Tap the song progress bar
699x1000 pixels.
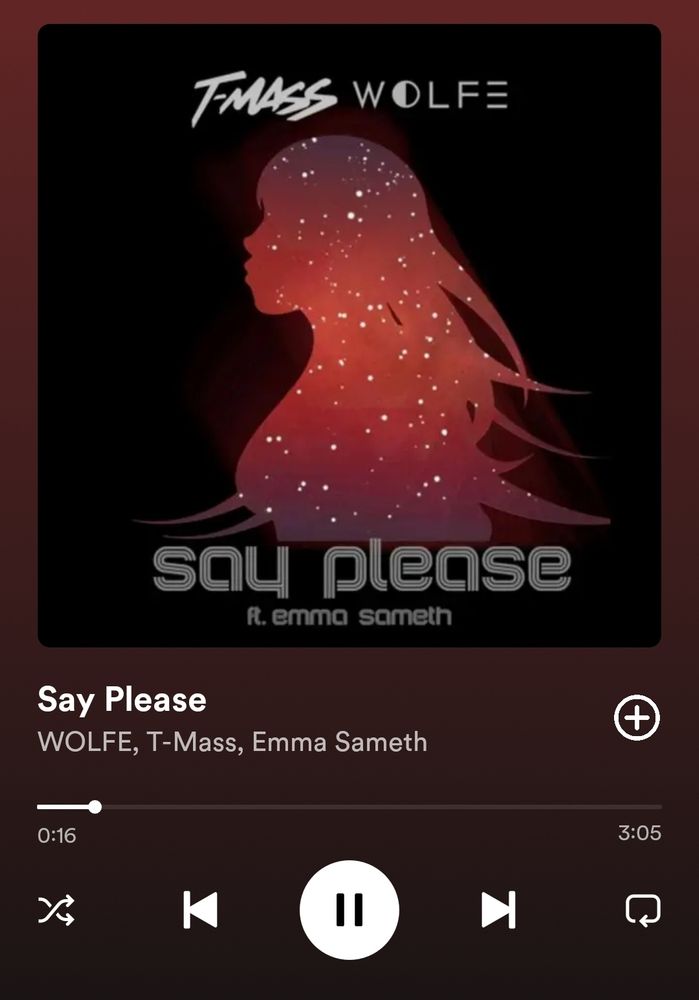(350, 807)
